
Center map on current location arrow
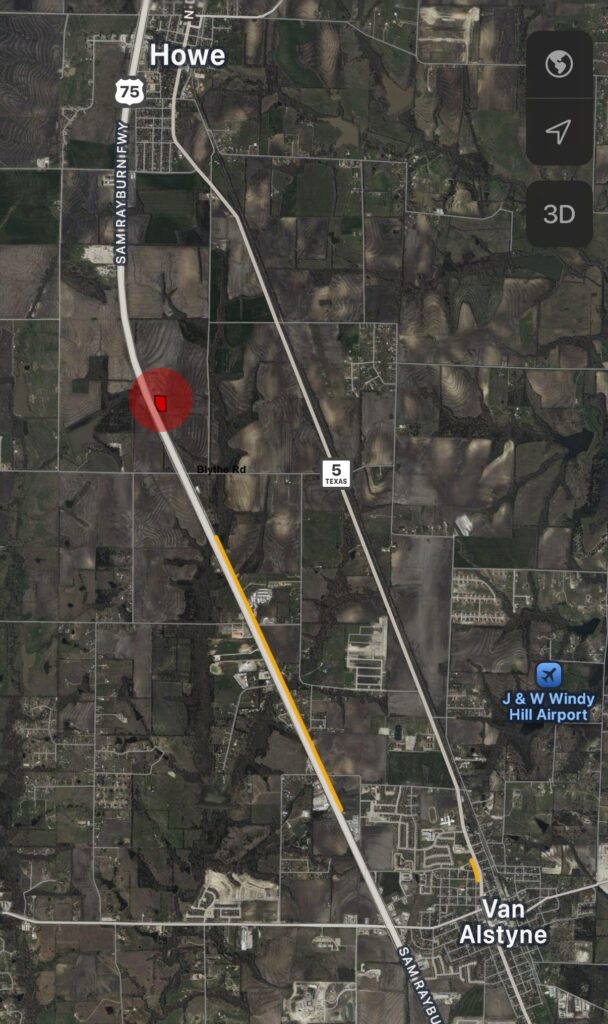click(x=559, y=132)
